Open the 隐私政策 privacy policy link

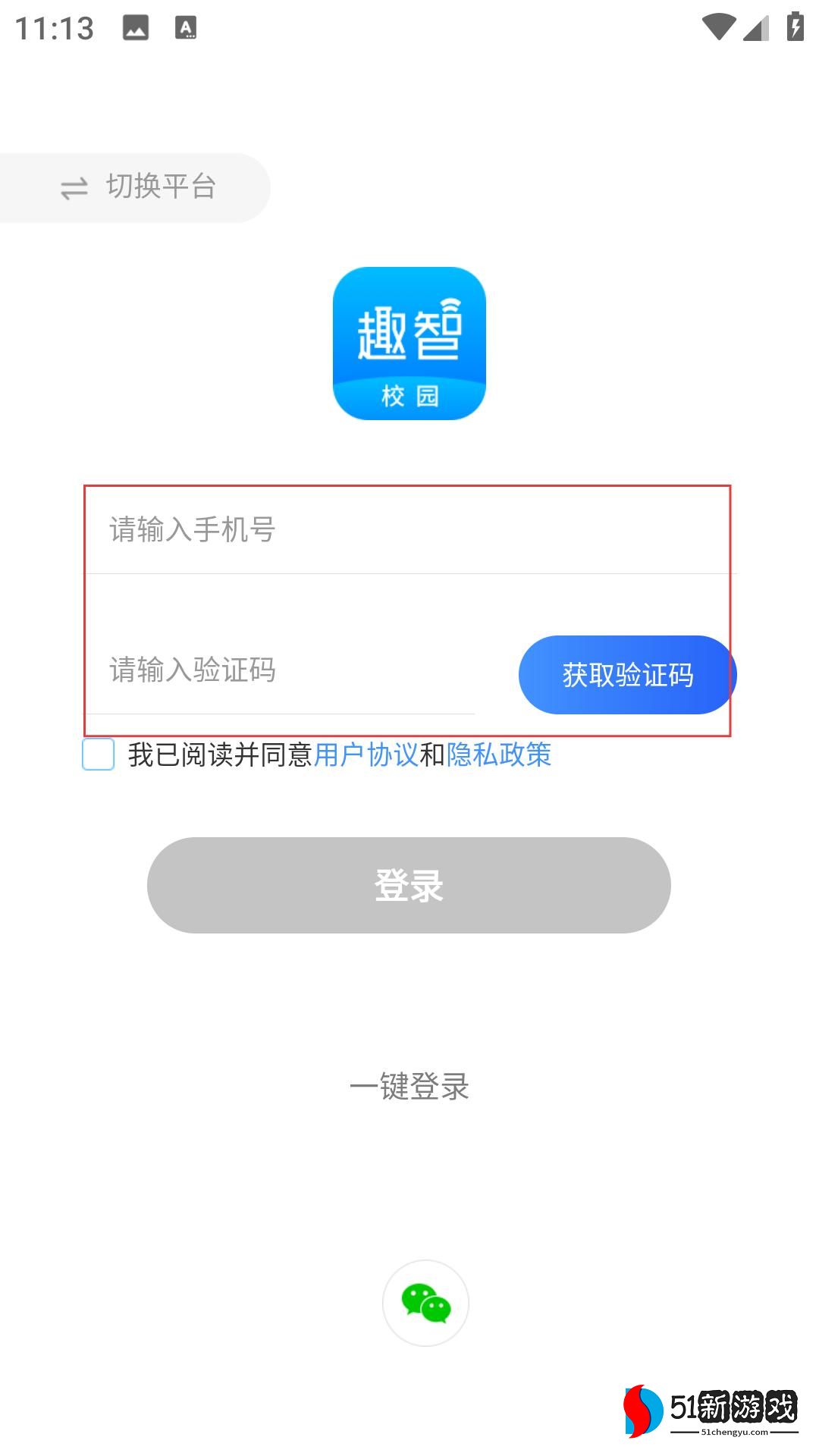[x=499, y=755]
